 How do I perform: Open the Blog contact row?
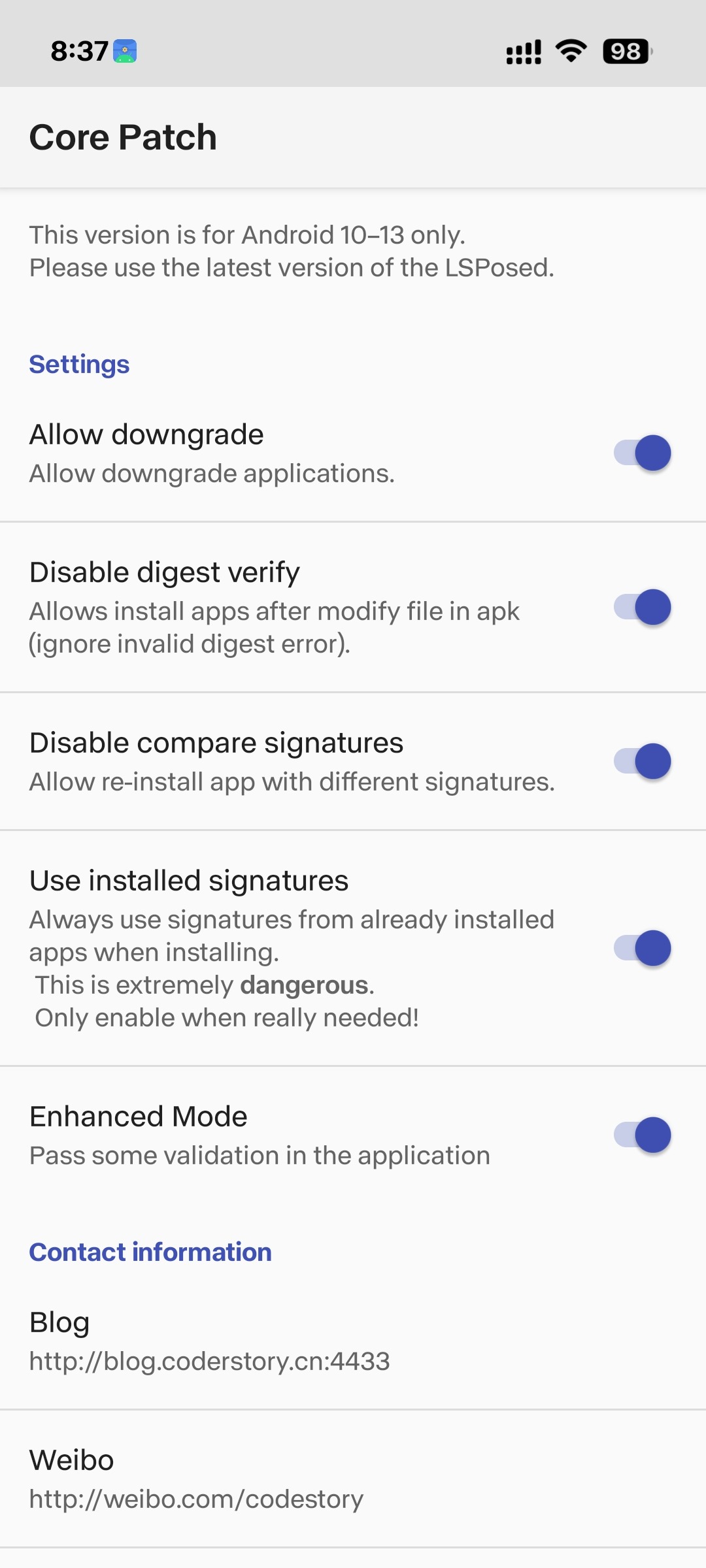point(353,1341)
